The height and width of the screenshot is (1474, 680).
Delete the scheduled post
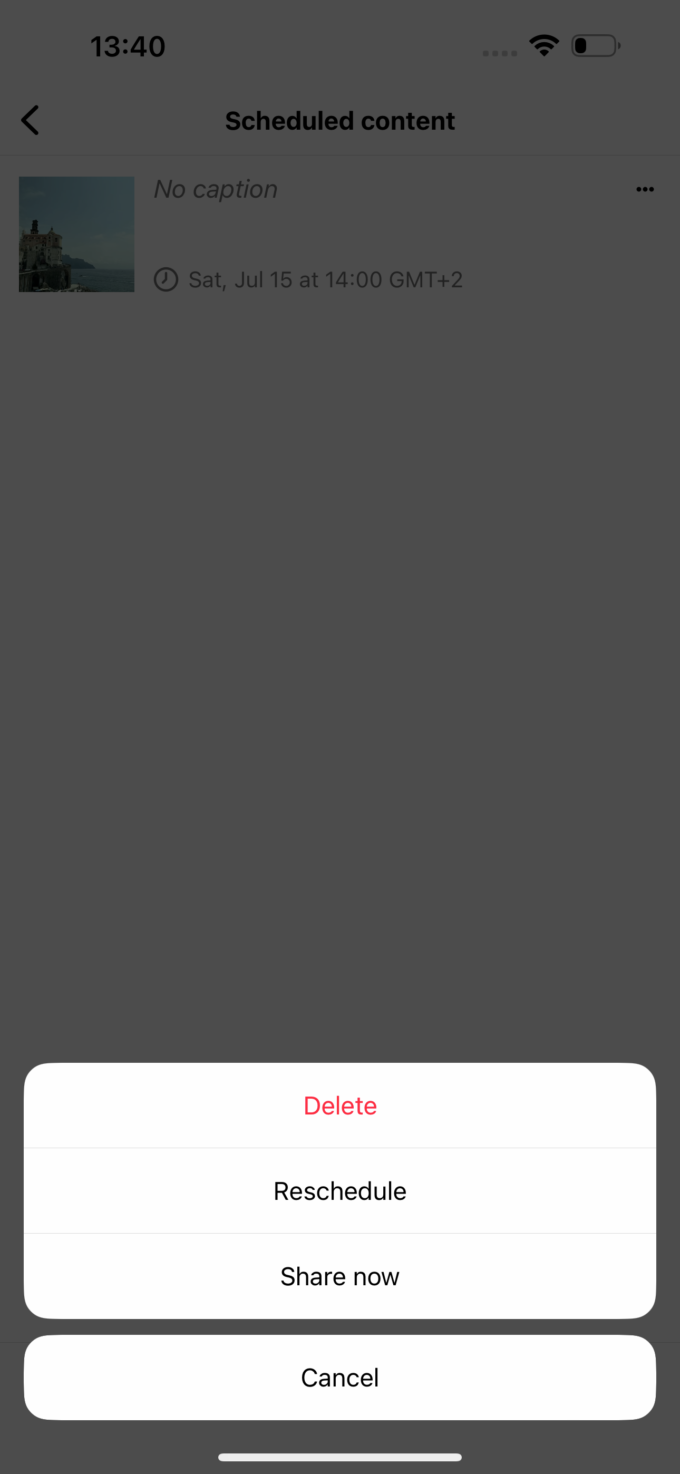pos(340,1106)
